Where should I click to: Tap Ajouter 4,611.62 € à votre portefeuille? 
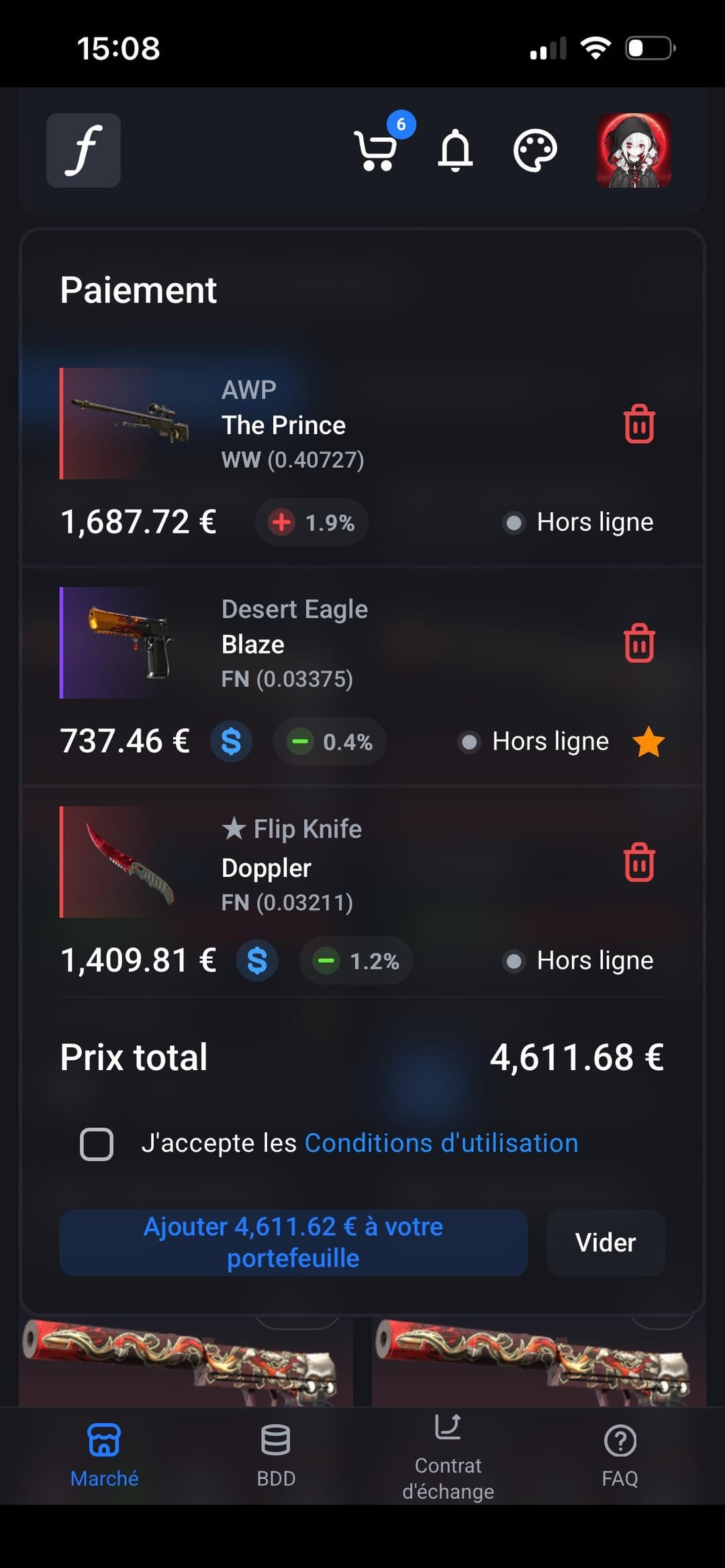point(293,1243)
